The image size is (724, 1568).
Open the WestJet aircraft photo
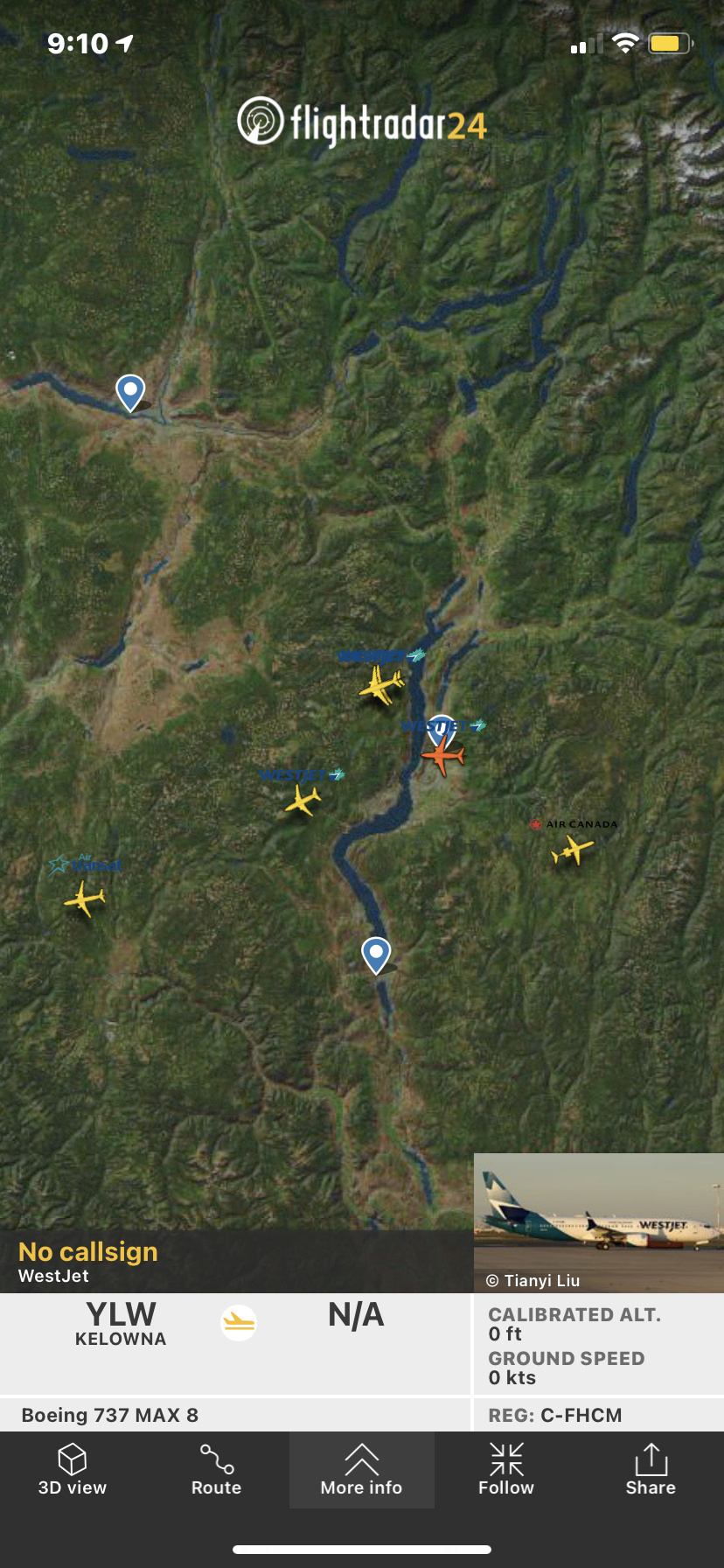pos(598,1221)
